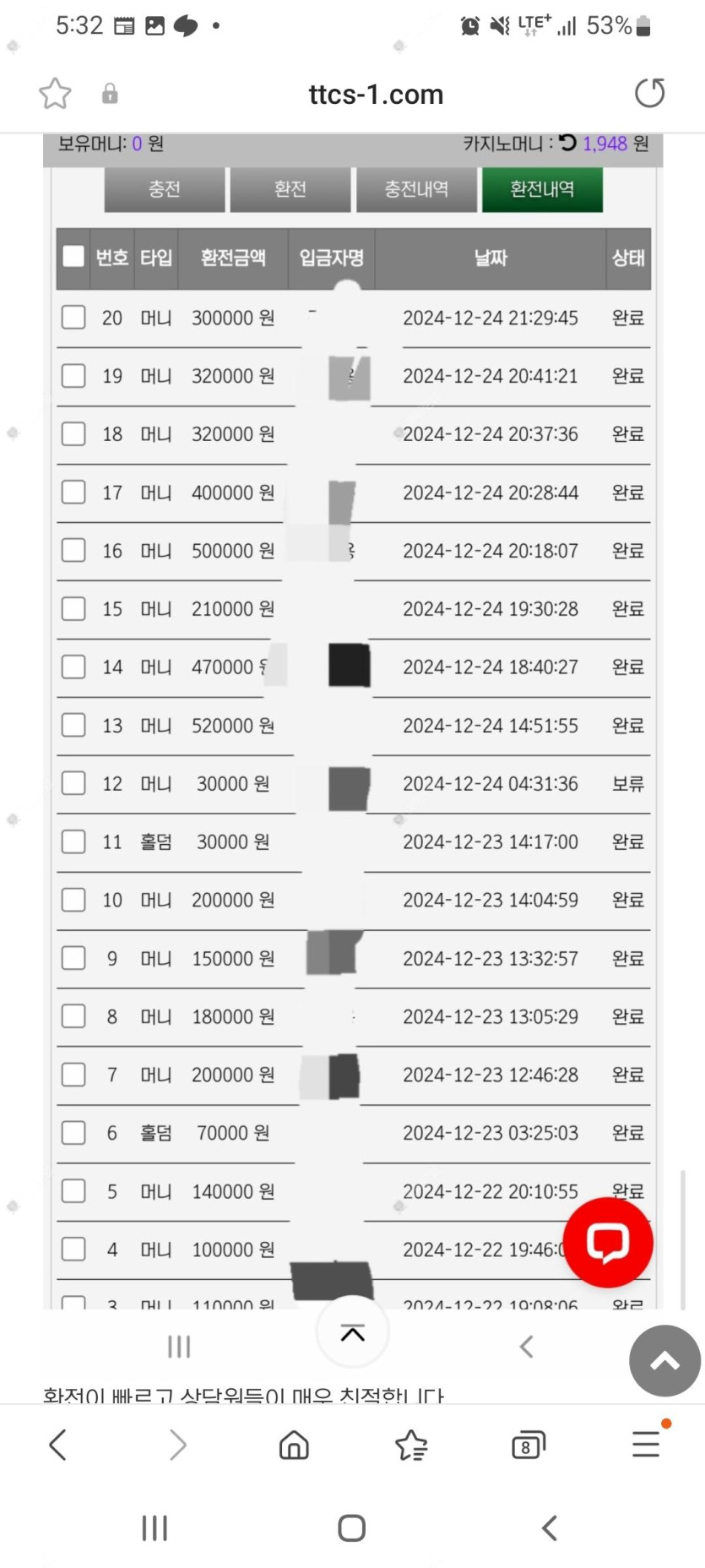Open the browser hamburger menu
This screenshot has width=705, height=1568.
click(647, 1443)
